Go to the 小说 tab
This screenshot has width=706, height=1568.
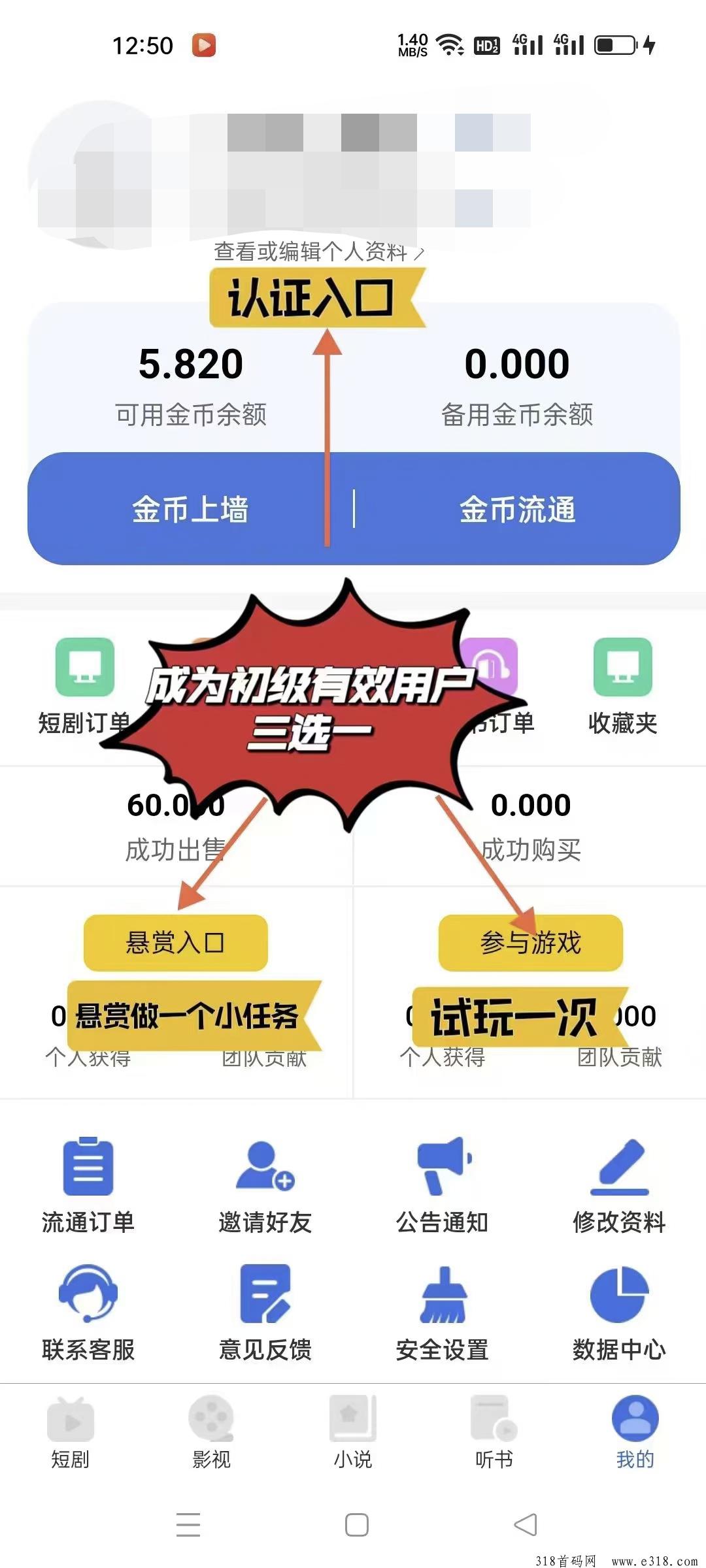[x=353, y=1432]
